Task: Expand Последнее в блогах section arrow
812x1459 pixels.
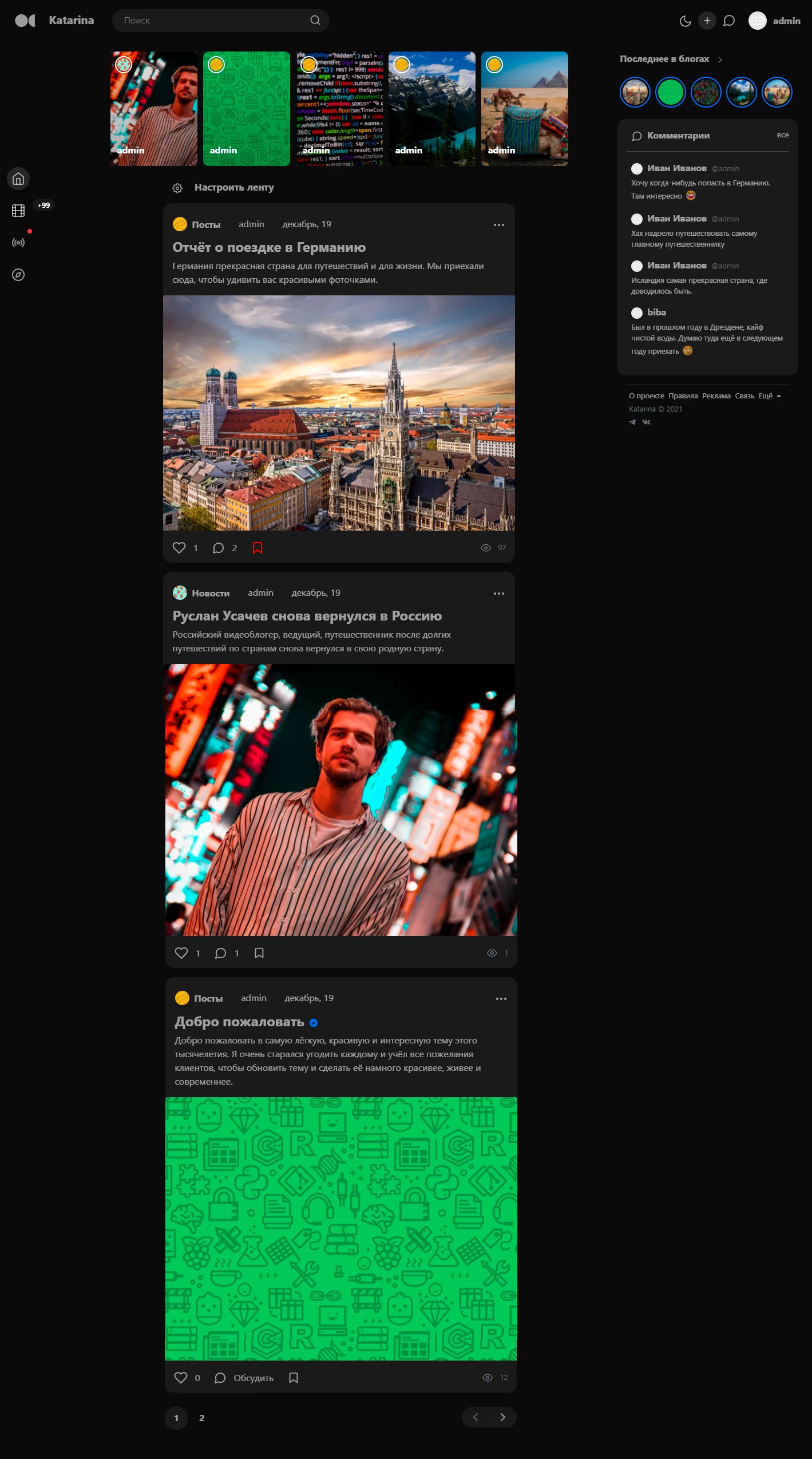Action: coord(720,60)
